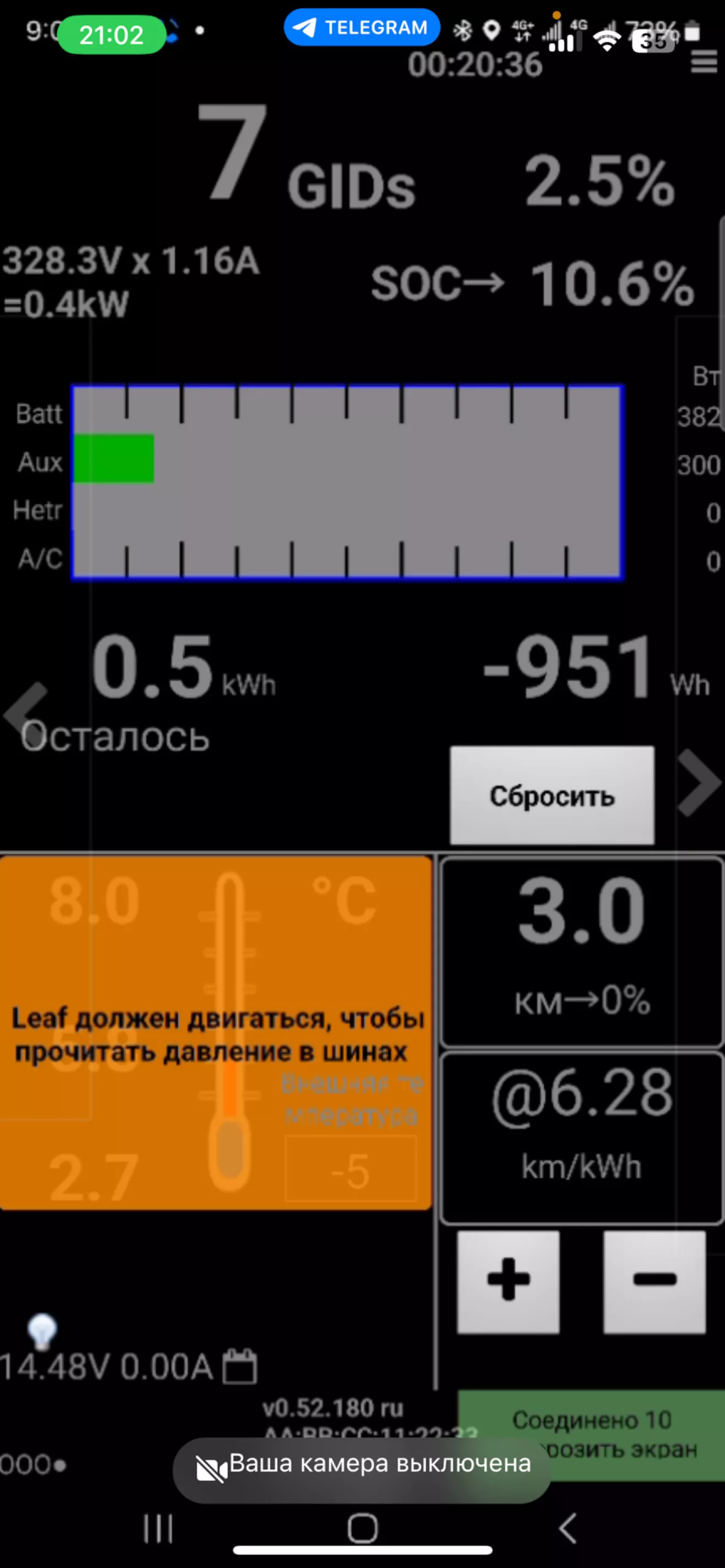Tap the 3.0 км→0% range panel
This screenshot has height=1568, width=725.
(581, 953)
